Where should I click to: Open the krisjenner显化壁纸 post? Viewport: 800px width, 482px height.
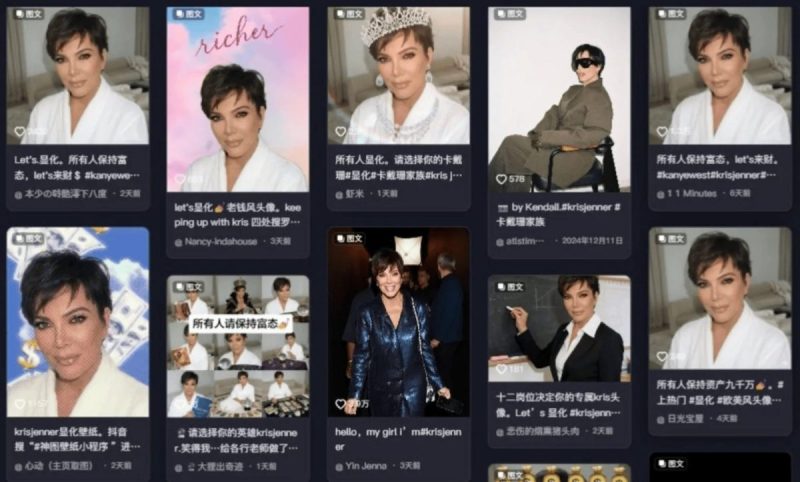point(78,321)
